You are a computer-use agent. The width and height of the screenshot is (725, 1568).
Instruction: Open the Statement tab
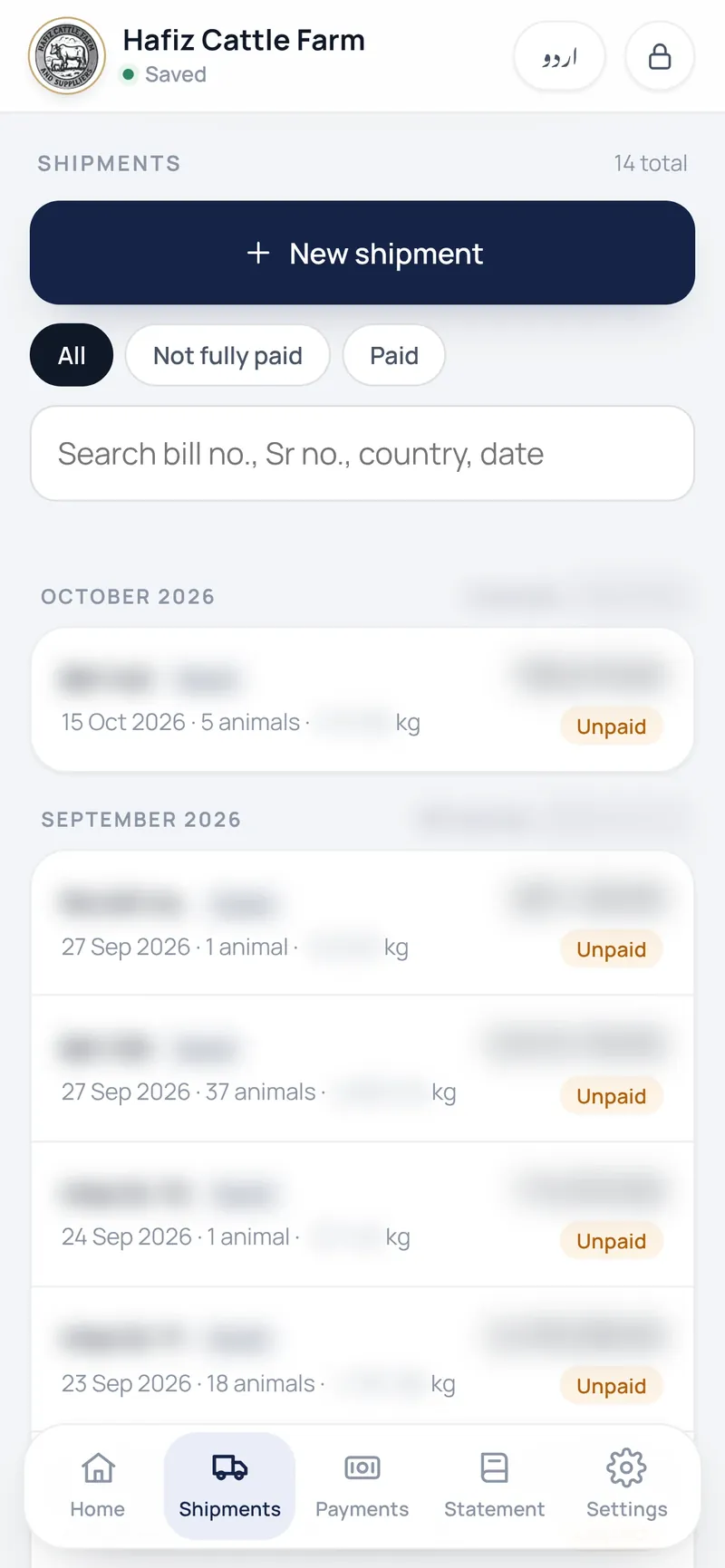(495, 1486)
